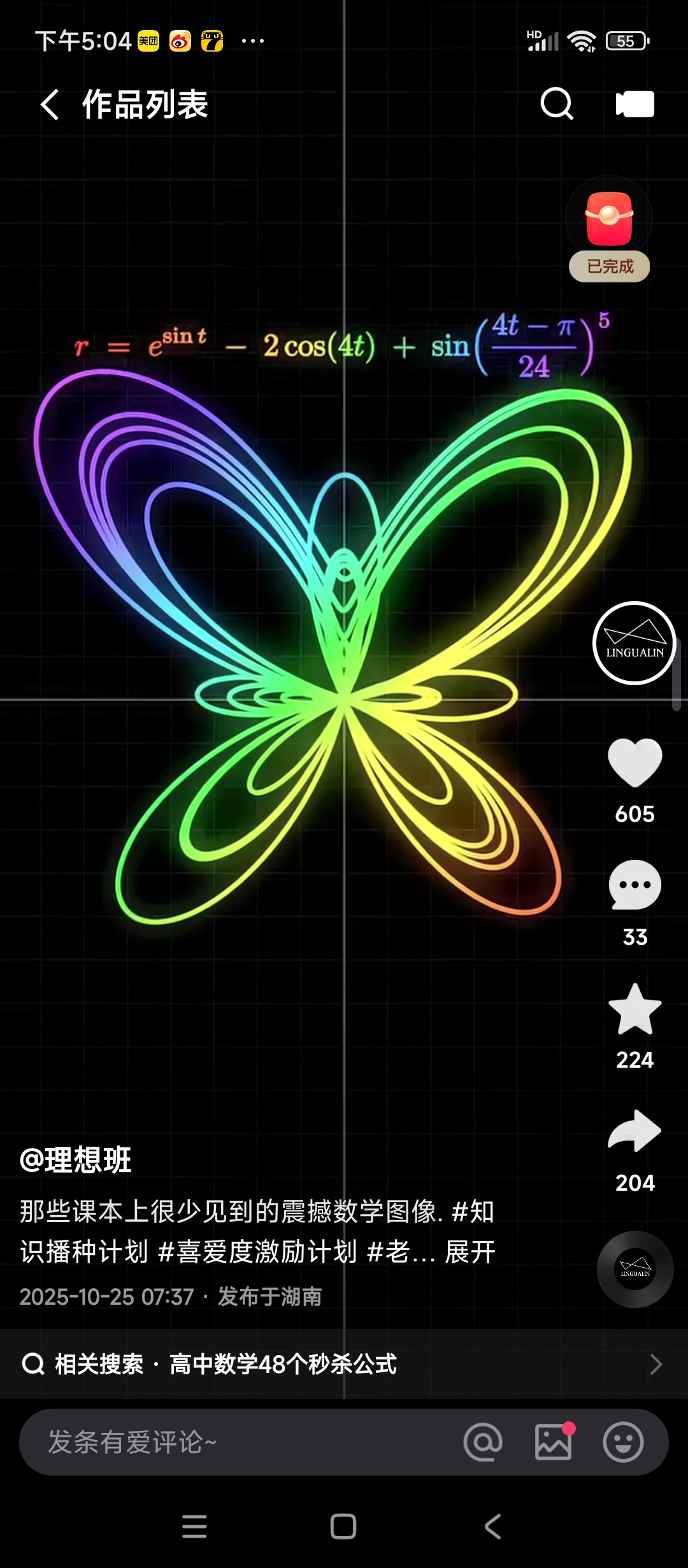Open the search magnifier icon
Screen dimensions: 688x1568
click(x=557, y=104)
